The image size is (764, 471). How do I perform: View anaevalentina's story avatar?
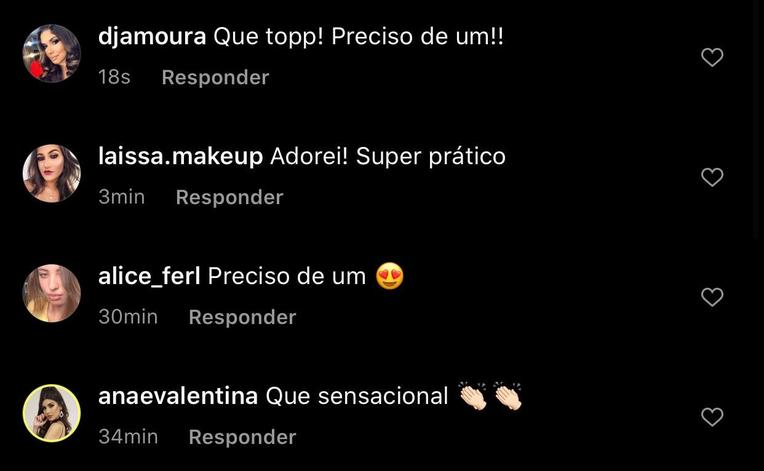click(x=51, y=413)
